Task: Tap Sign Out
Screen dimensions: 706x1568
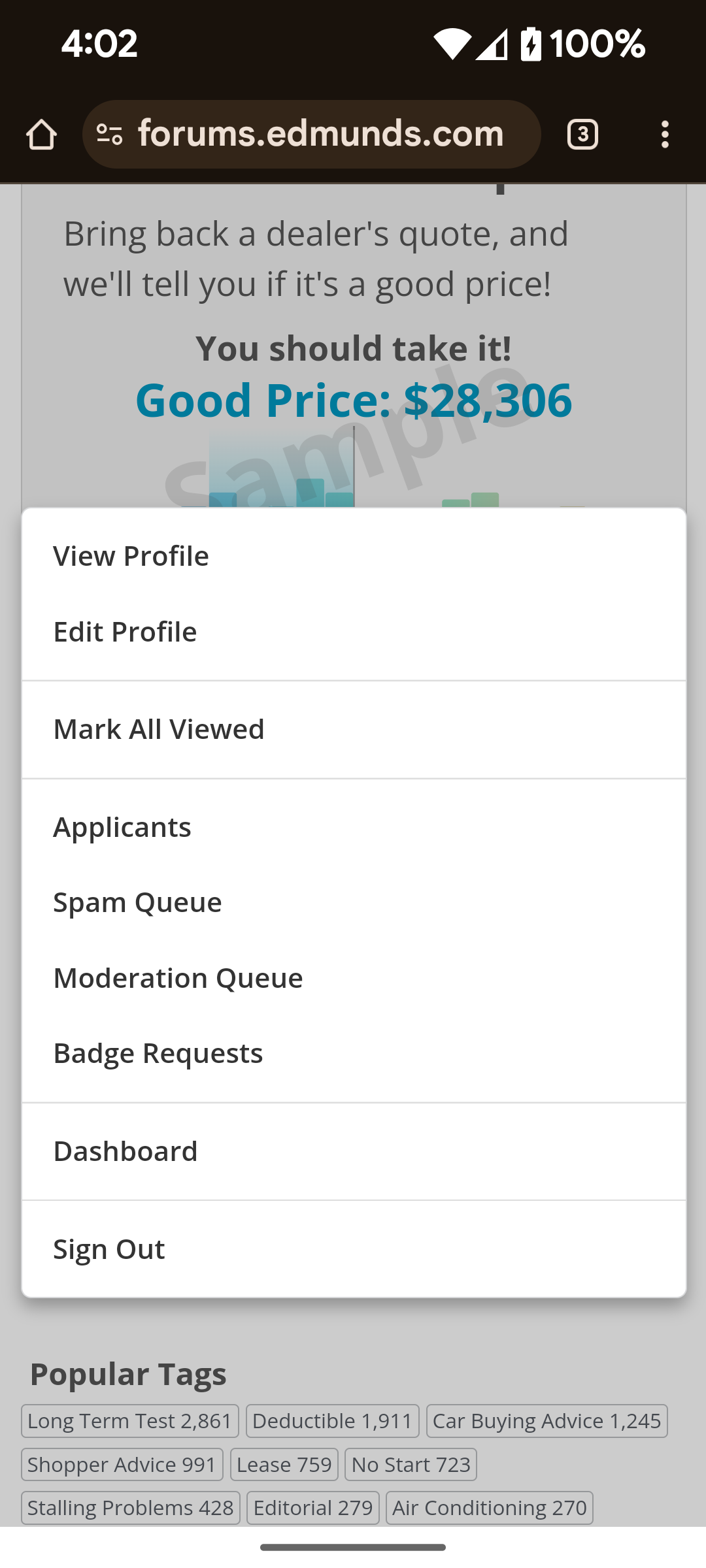Action: pyautogui.click(x=354, y=1250)
